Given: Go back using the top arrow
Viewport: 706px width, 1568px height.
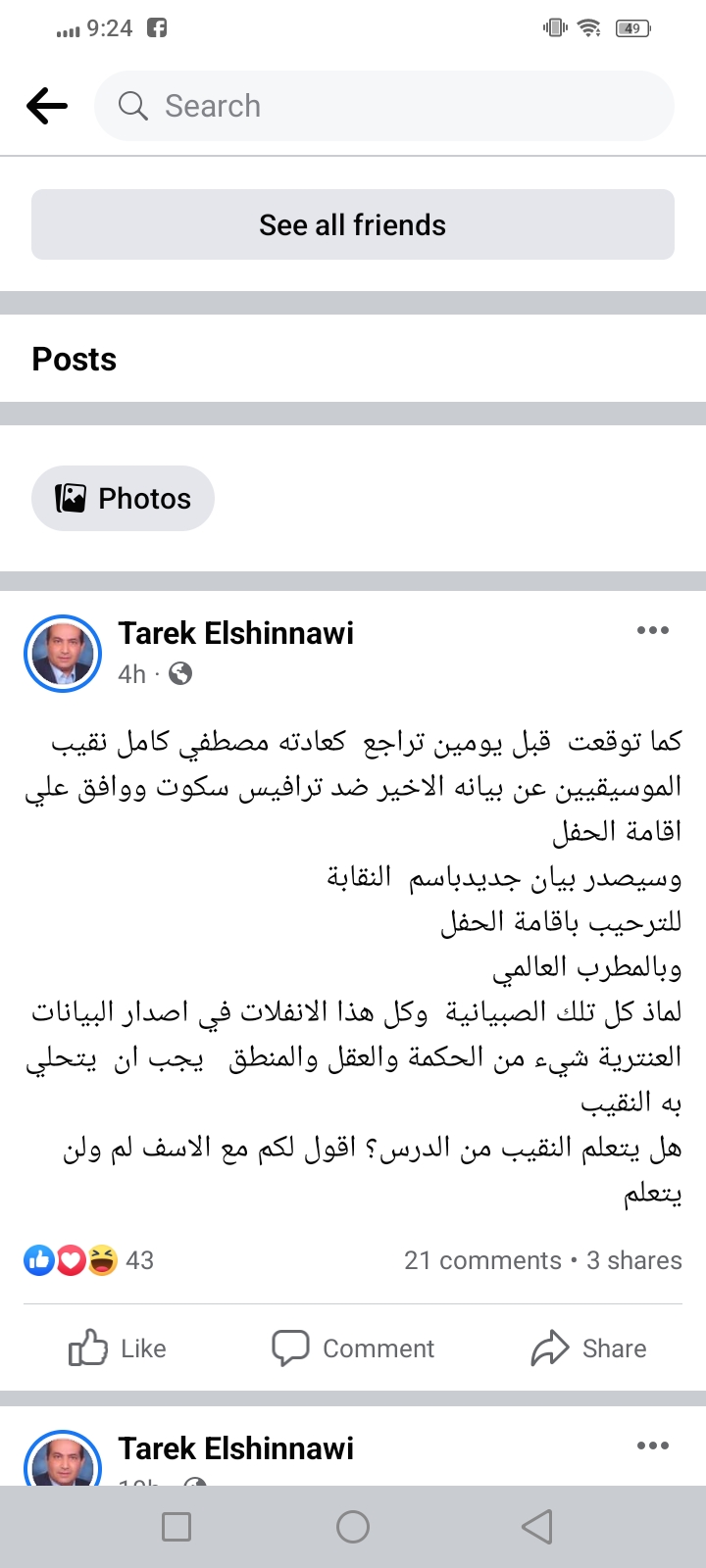Looking at the screenshot, I should (47, 106).
